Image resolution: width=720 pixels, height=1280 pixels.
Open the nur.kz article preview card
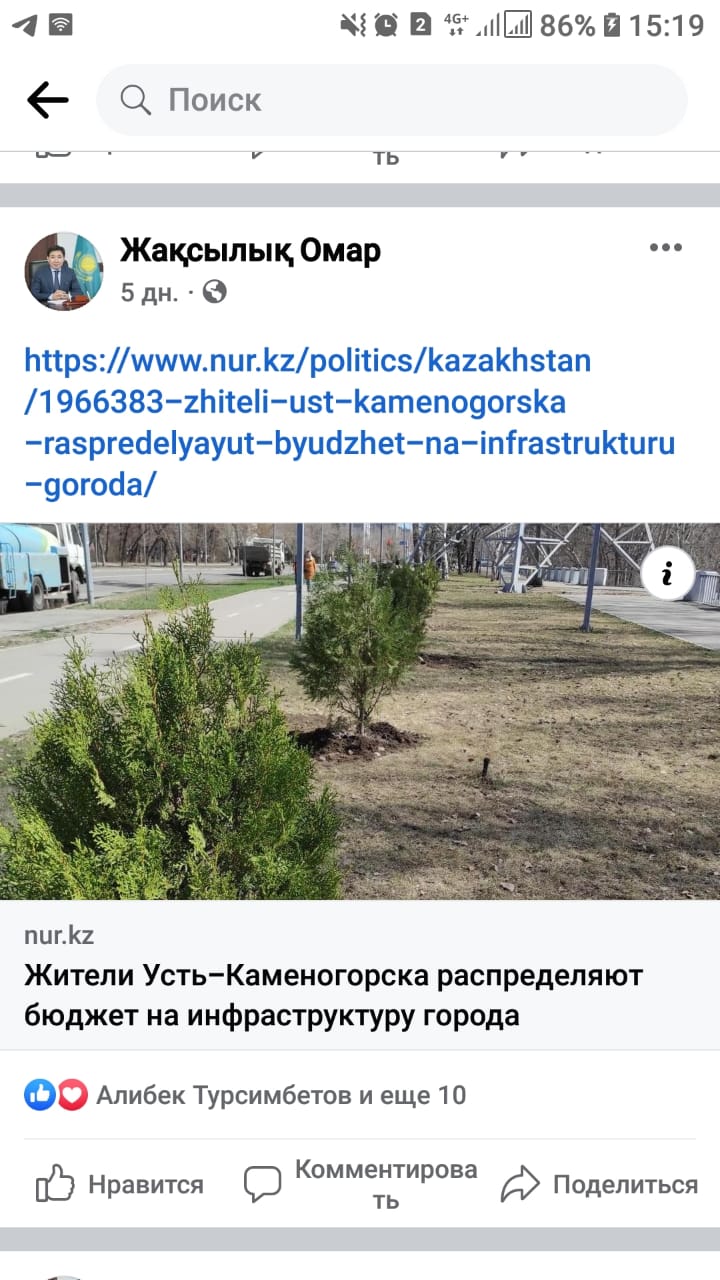(x=360, y=975)
